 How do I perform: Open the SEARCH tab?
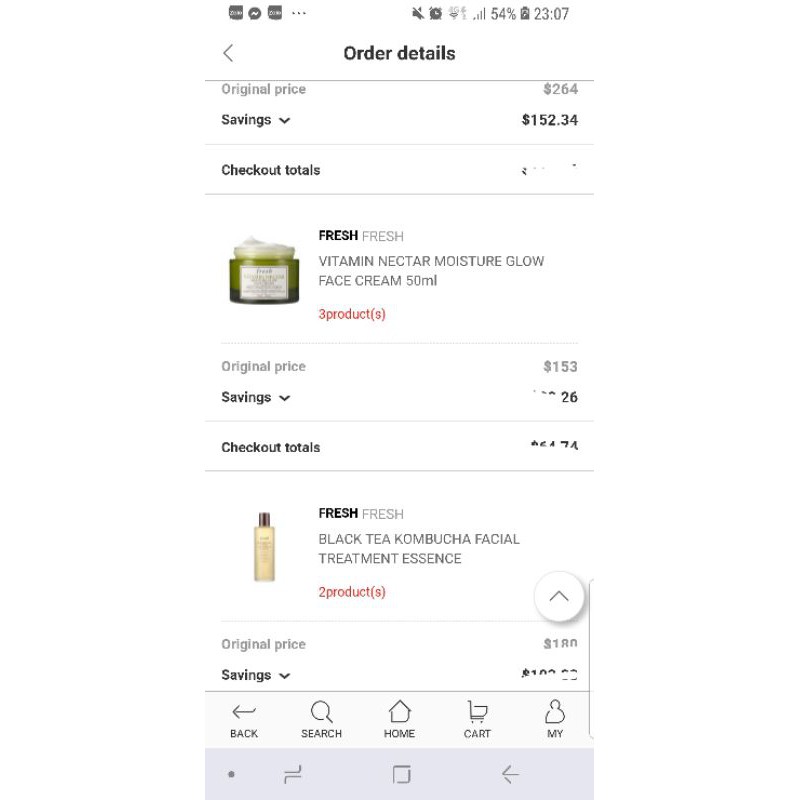[321, 720]
